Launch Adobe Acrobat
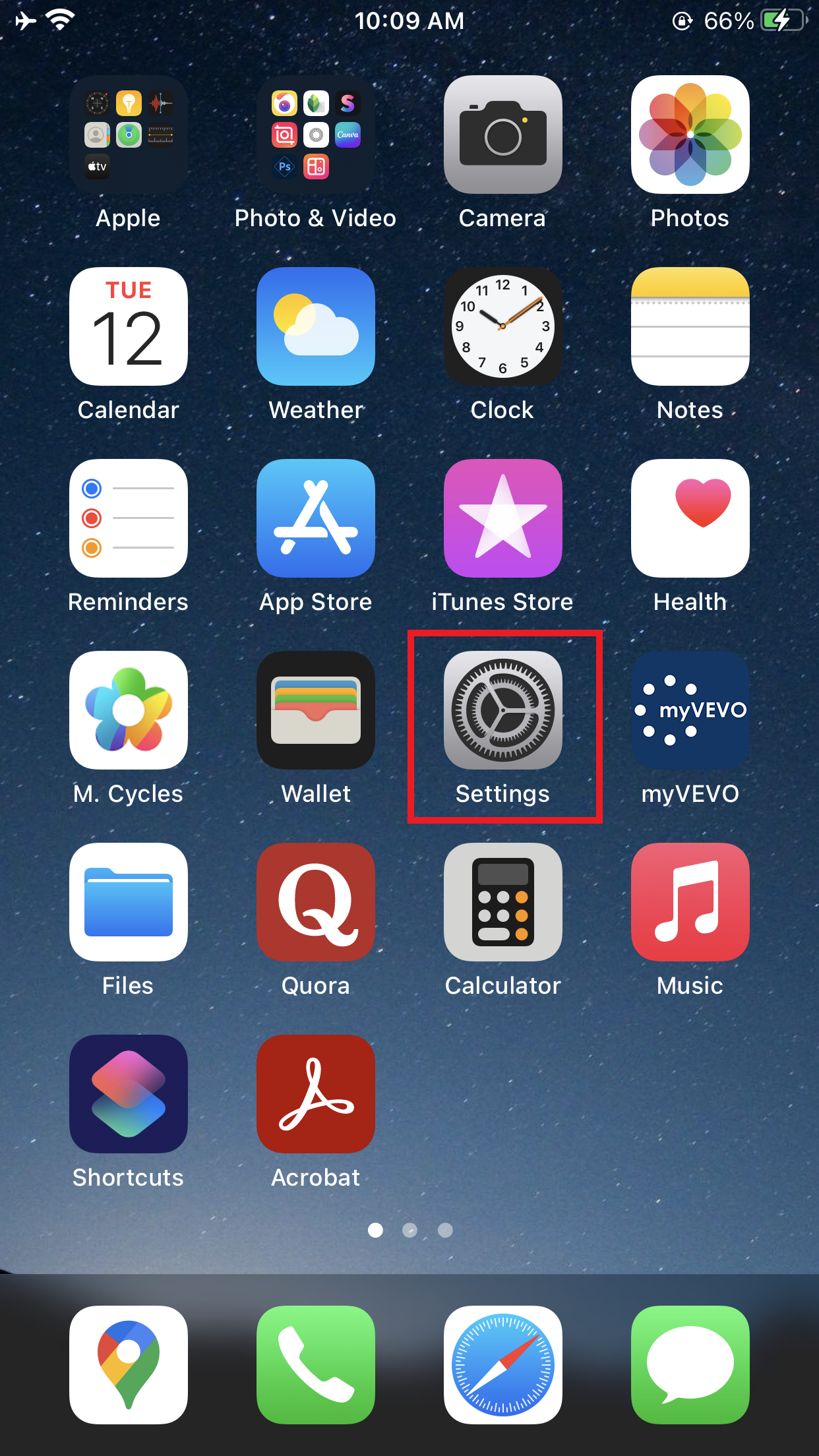The height and width of the screenshot is (1456, 819). point(316,1094)
